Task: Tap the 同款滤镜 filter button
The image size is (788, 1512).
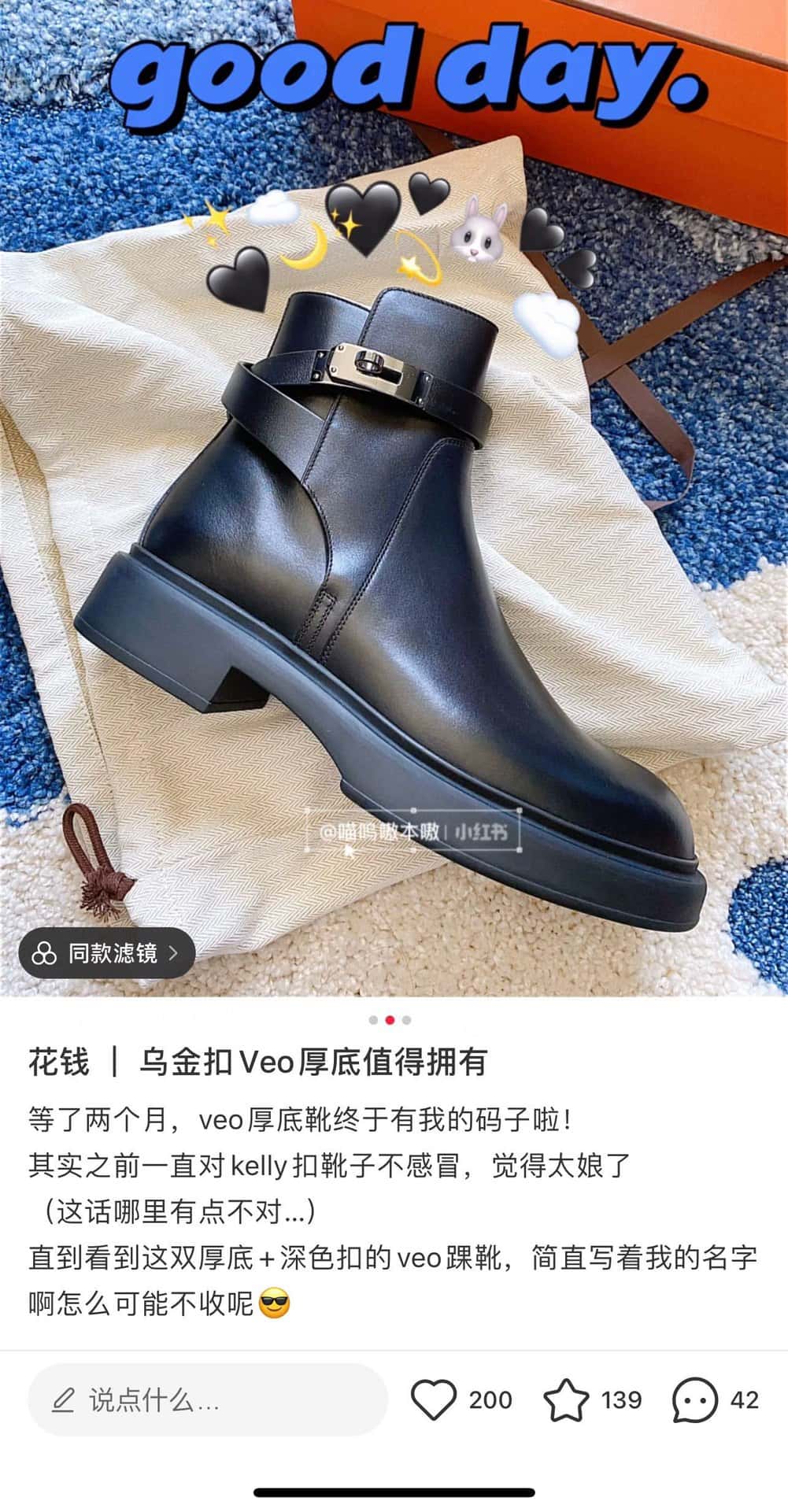Action: [x=106, y=953]
